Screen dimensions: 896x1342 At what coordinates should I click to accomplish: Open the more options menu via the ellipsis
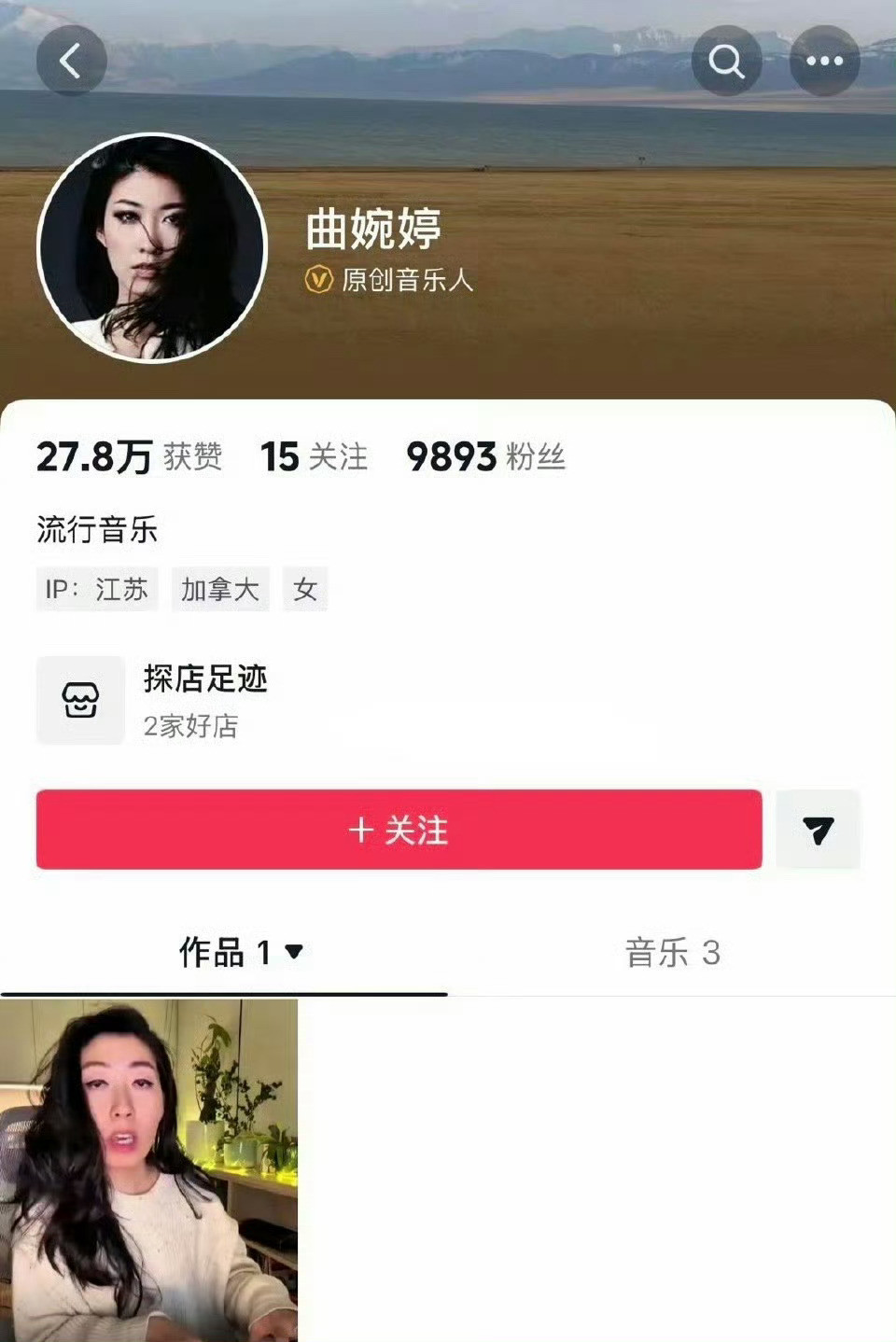(x=822, y=60)
